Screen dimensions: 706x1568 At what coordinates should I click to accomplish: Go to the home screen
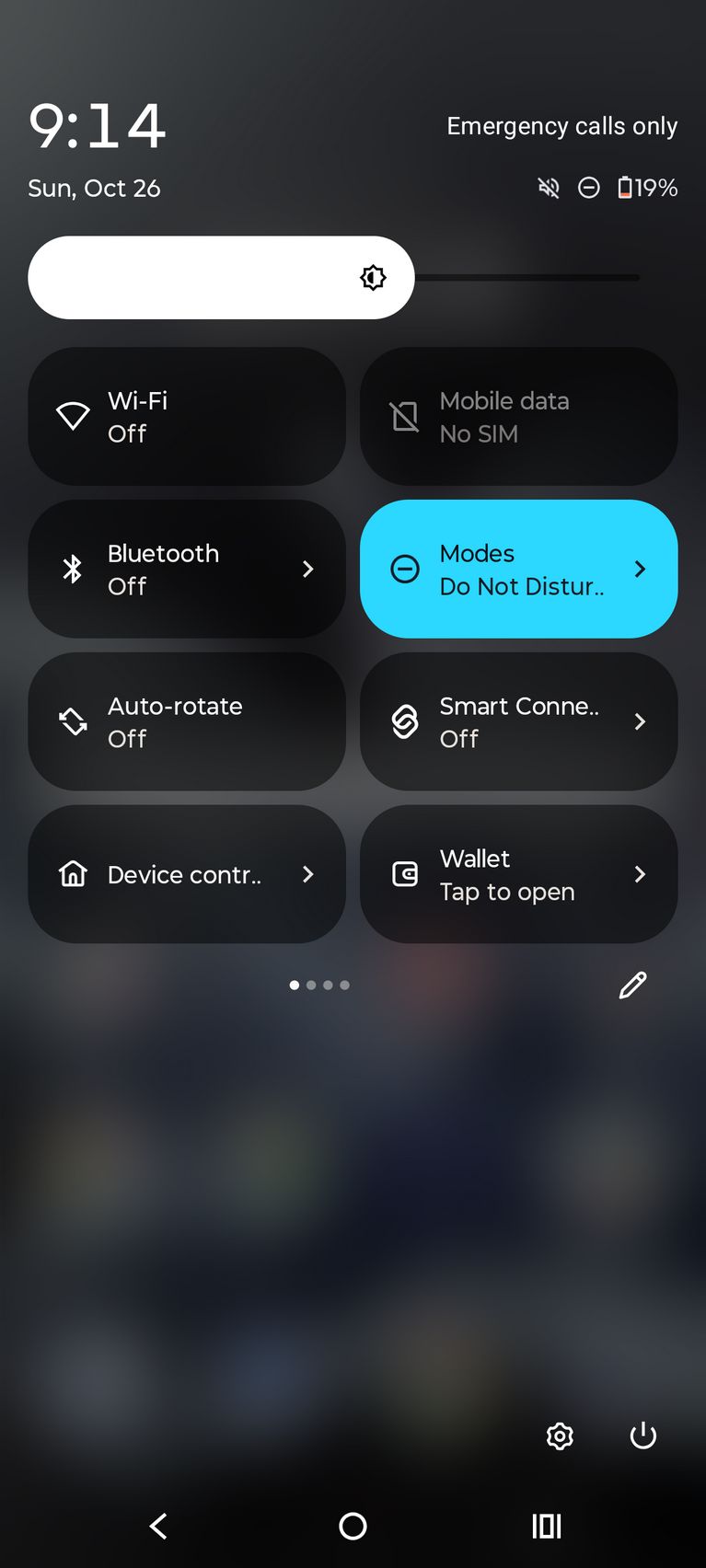click(x=353, y=1527)
